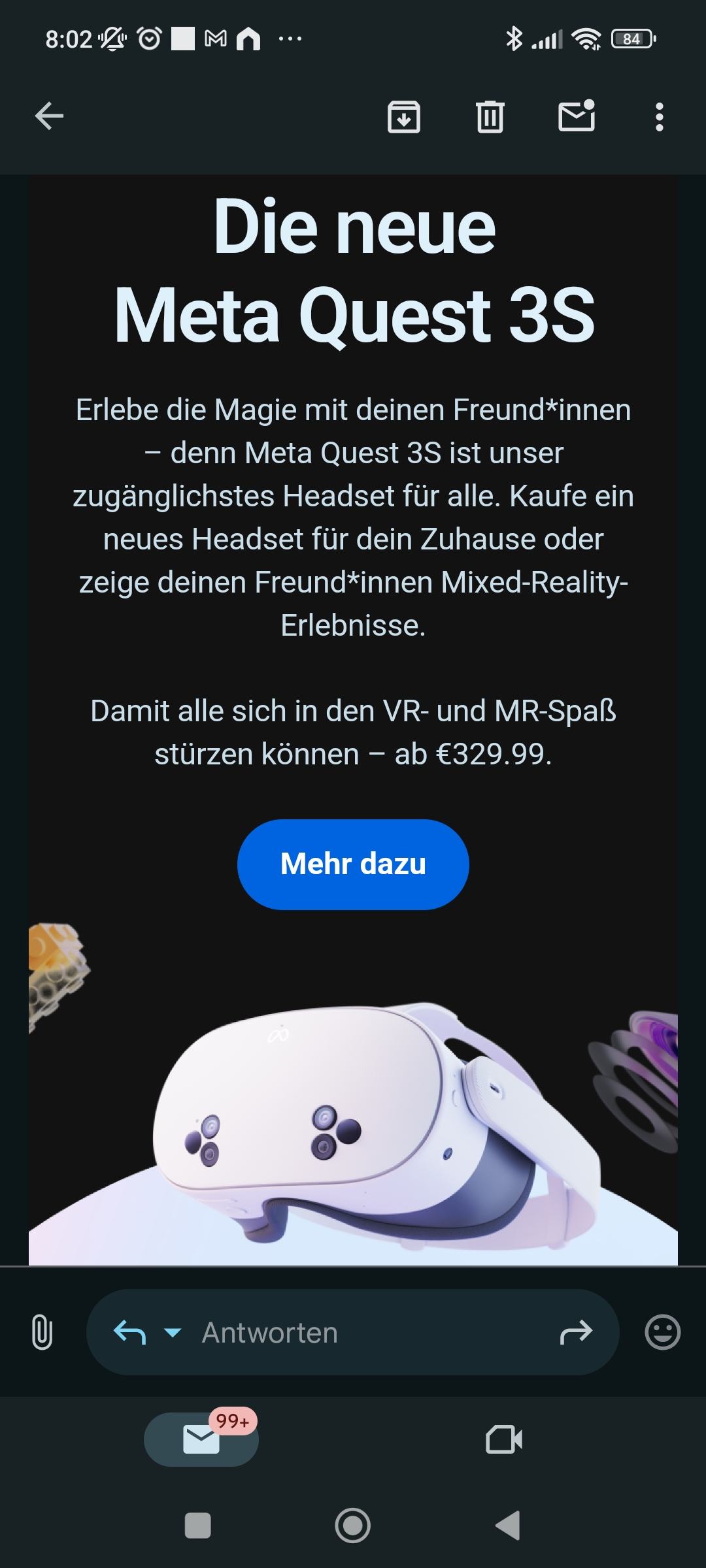The image size is (706, 1568).
Task: Tap the Mehr dazu button
Action: (x=353, y=864)
